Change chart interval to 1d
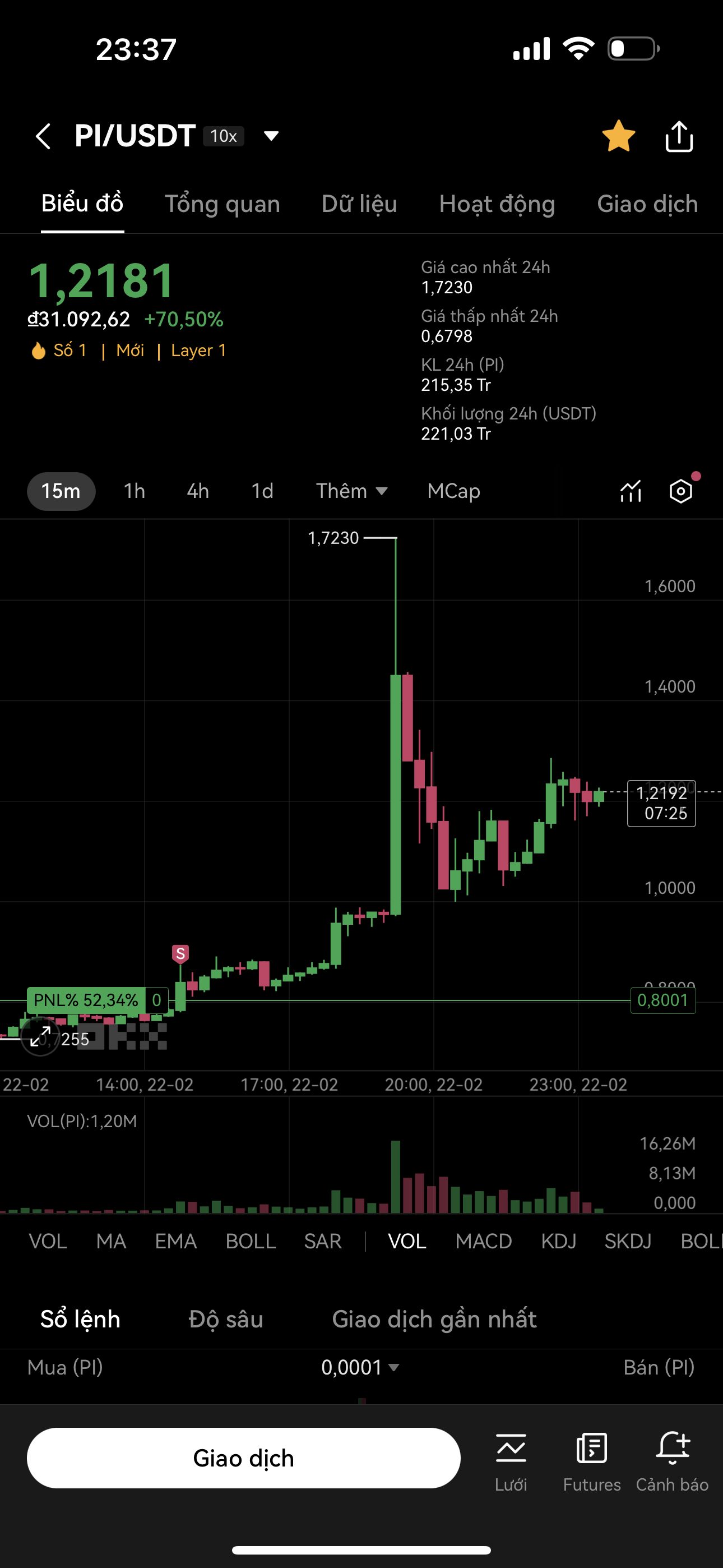 pyautogui.click(x=262, y=491)
